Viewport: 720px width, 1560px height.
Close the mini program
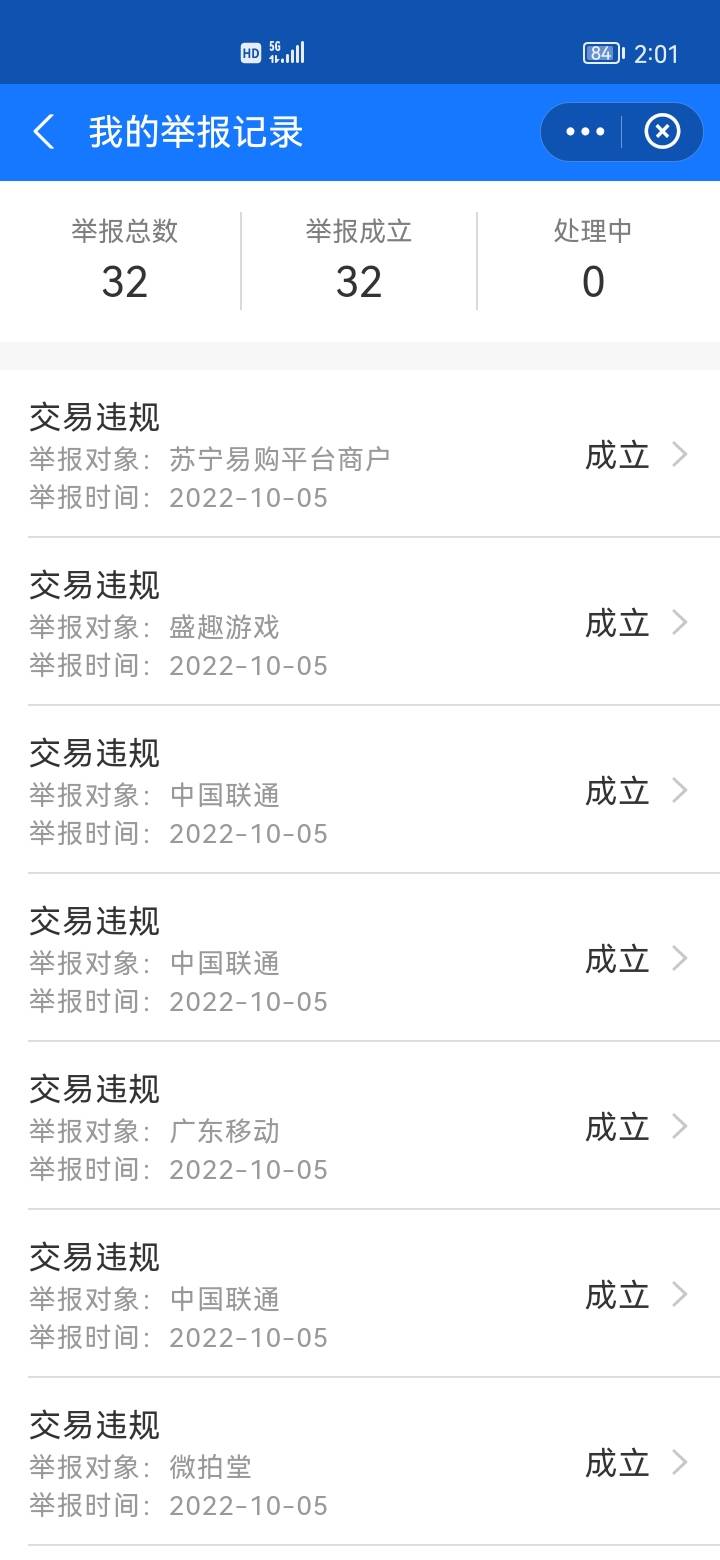pos(661,132)
